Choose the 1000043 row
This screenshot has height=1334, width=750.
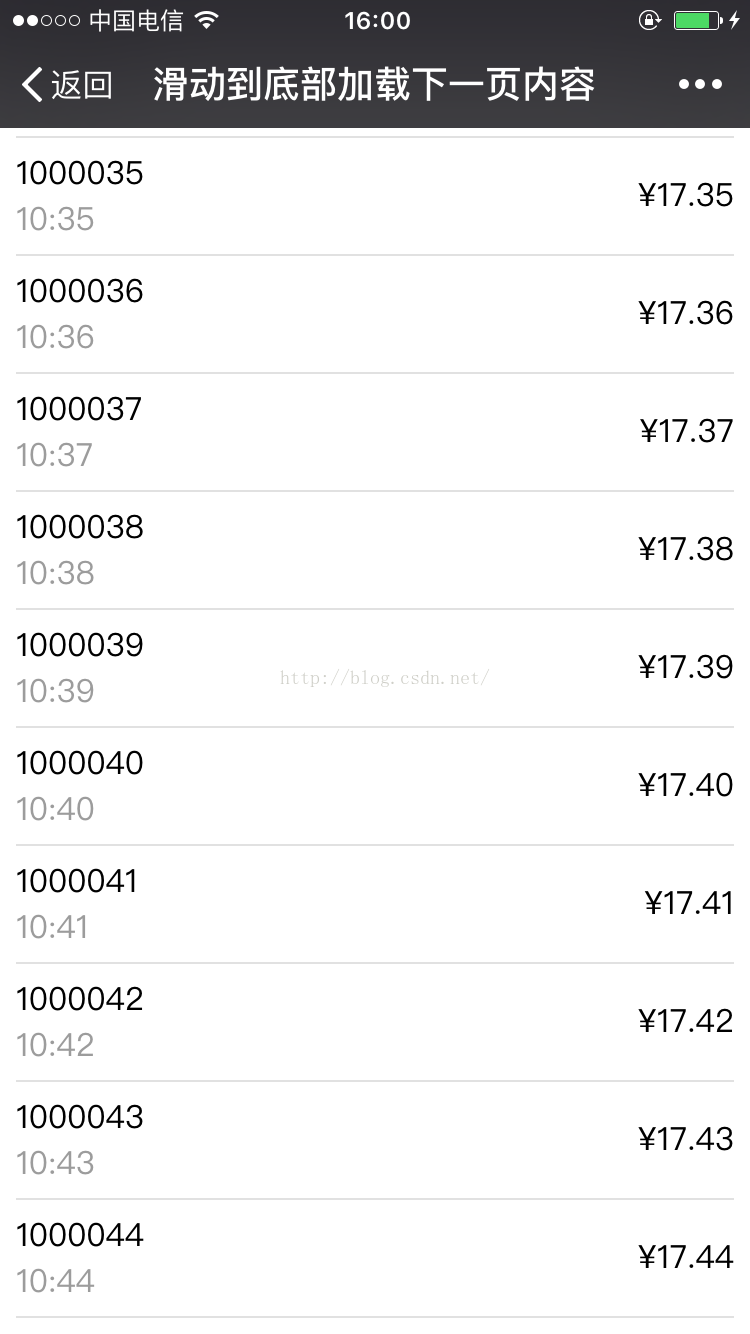375,1140
